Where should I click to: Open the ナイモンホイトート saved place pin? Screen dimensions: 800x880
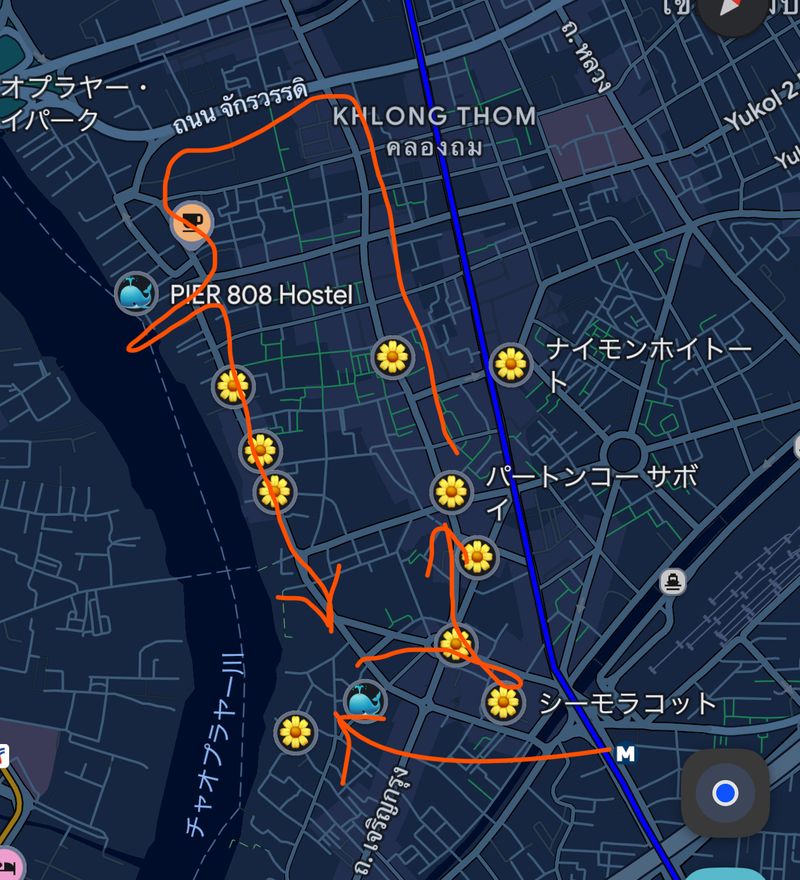(x=510, y=364)
